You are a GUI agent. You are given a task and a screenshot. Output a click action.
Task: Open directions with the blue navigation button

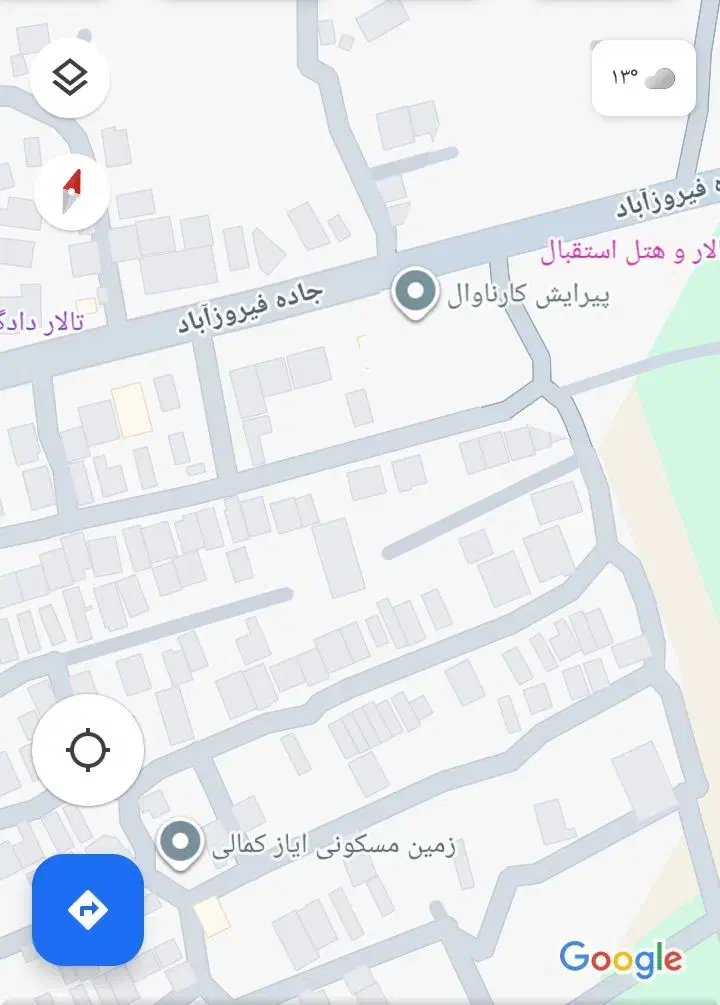pos(88,910)
